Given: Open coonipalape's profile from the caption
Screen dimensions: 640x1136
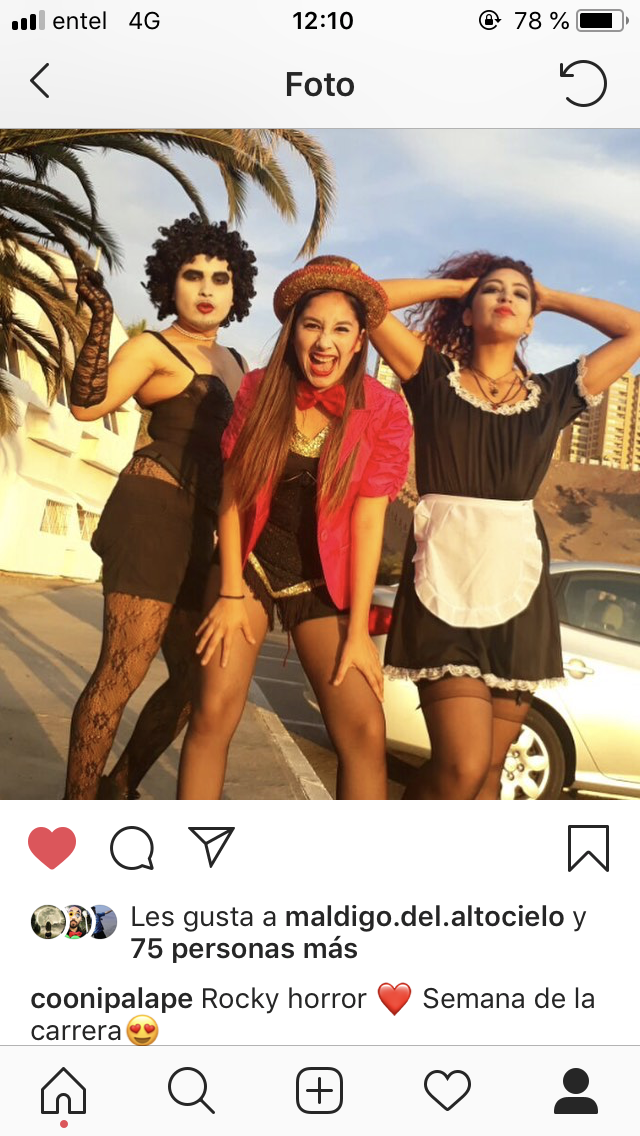Looking at the screenshot, I should pos(112,1000).
